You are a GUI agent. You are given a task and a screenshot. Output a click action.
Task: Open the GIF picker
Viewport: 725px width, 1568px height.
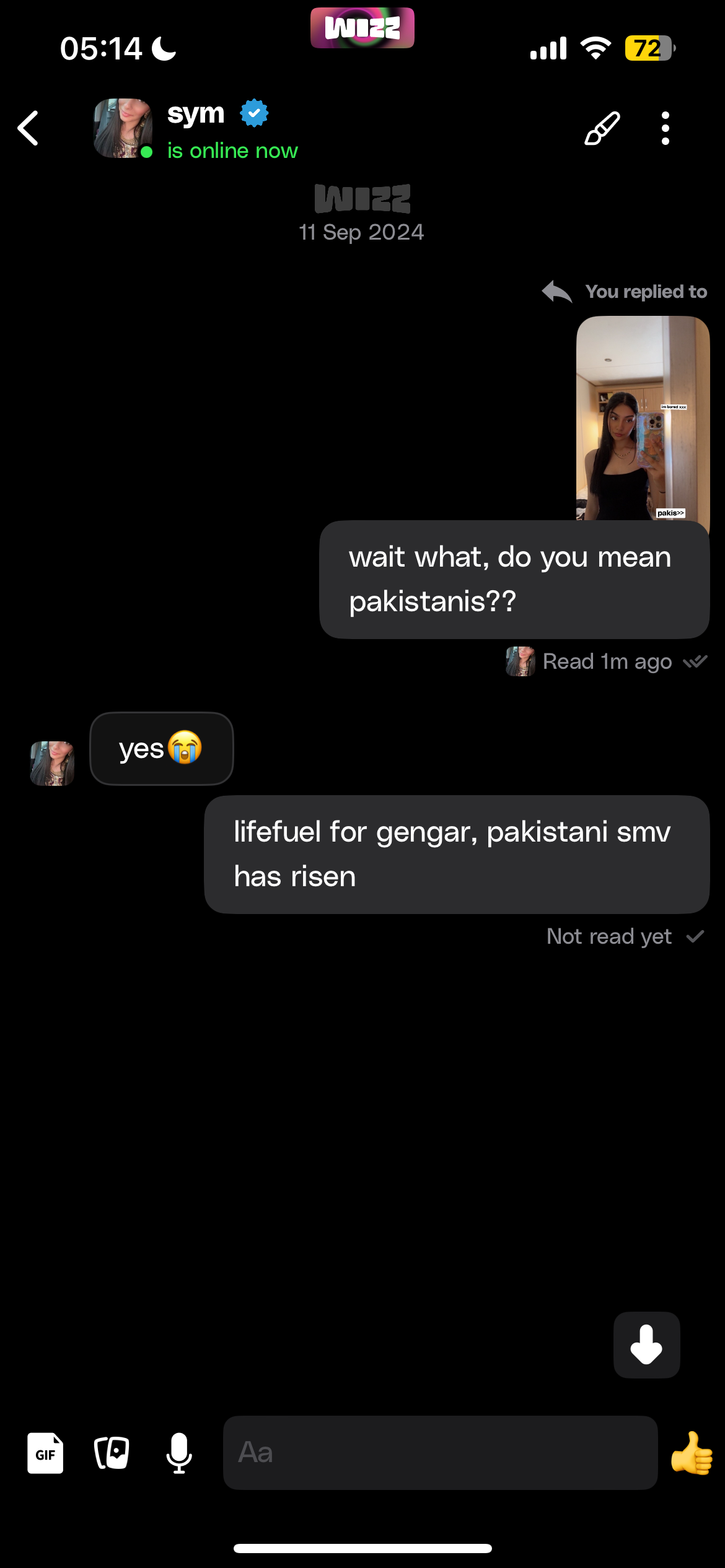(x=45, y=1453)
